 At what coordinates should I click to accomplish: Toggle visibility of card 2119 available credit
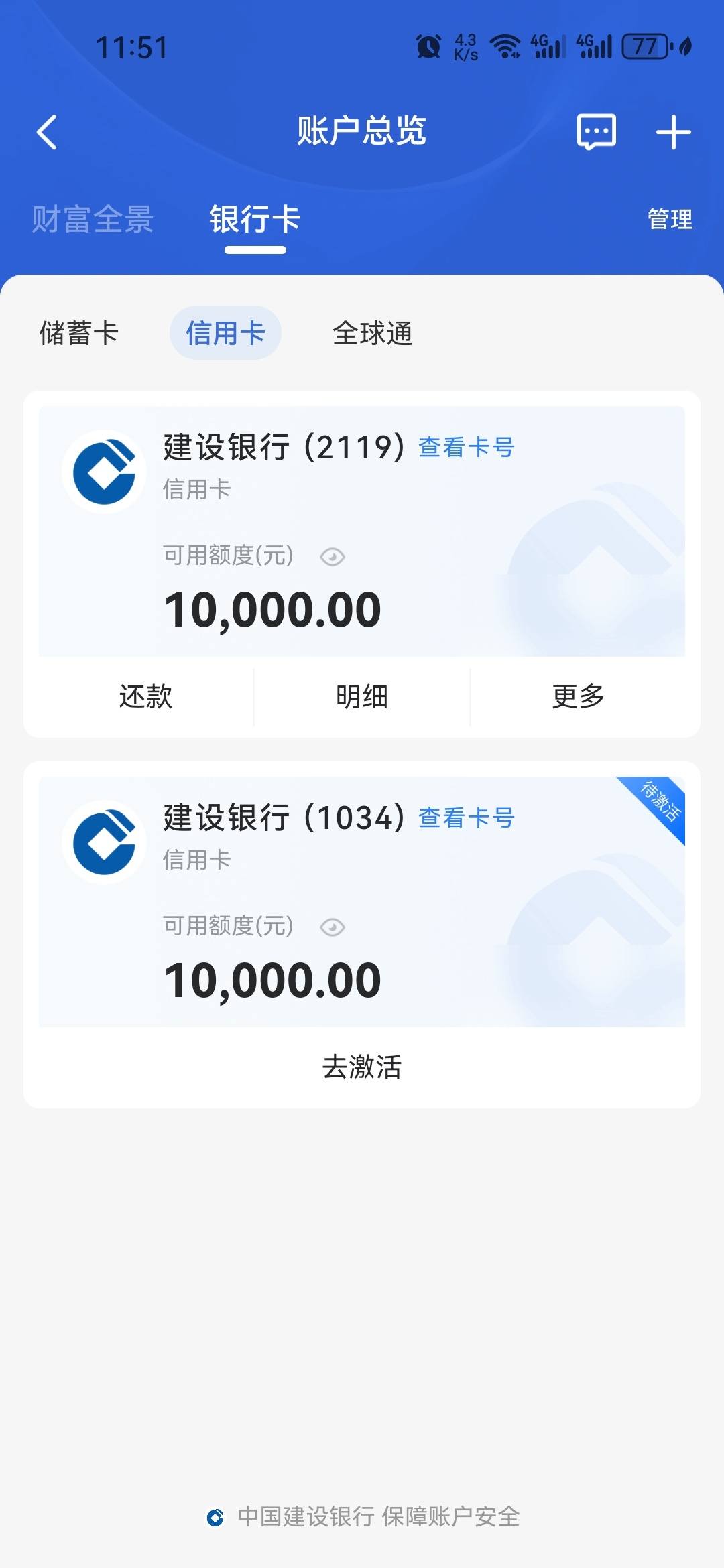coord(333,558)
